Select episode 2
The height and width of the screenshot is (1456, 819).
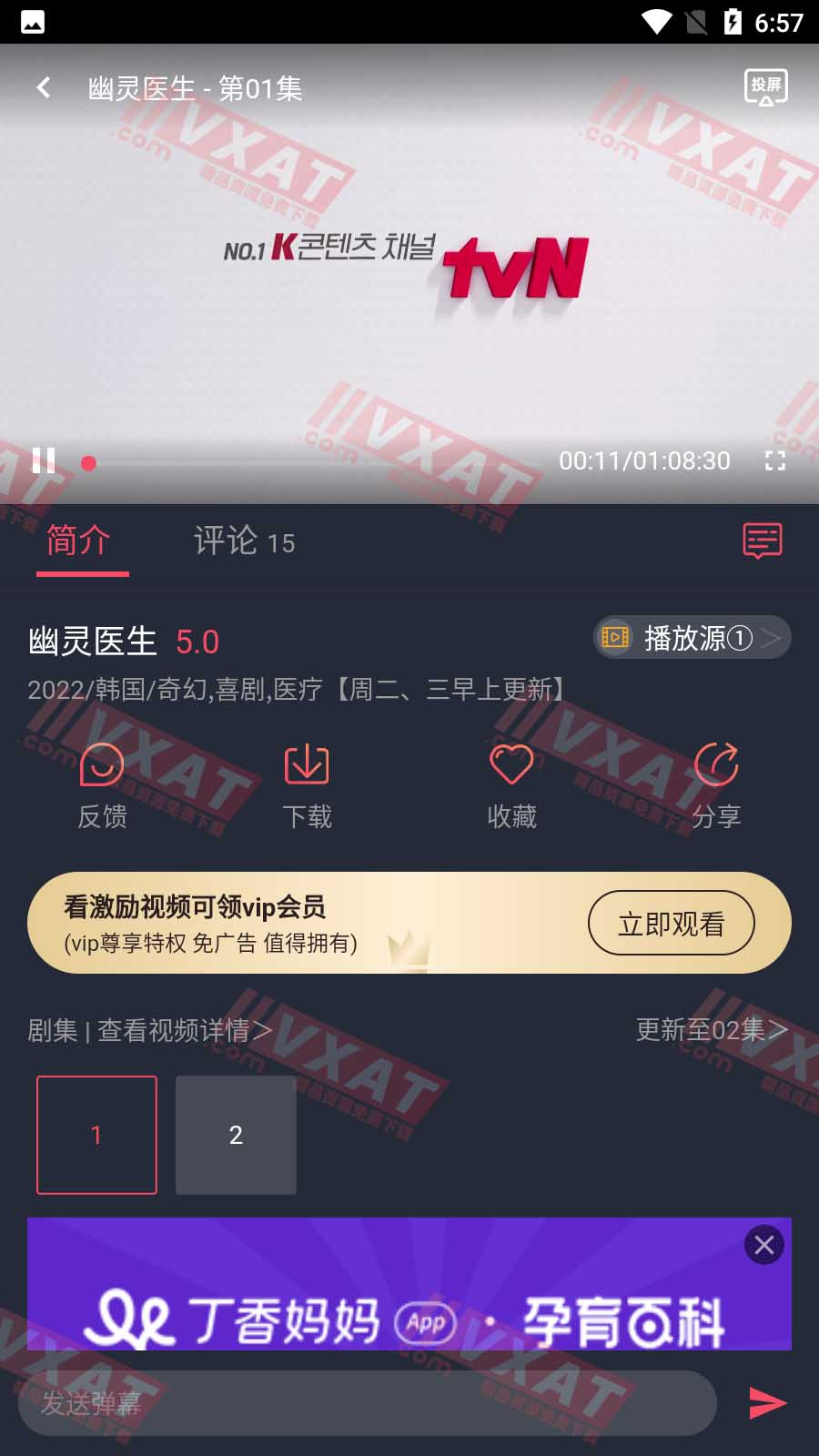236,1135
